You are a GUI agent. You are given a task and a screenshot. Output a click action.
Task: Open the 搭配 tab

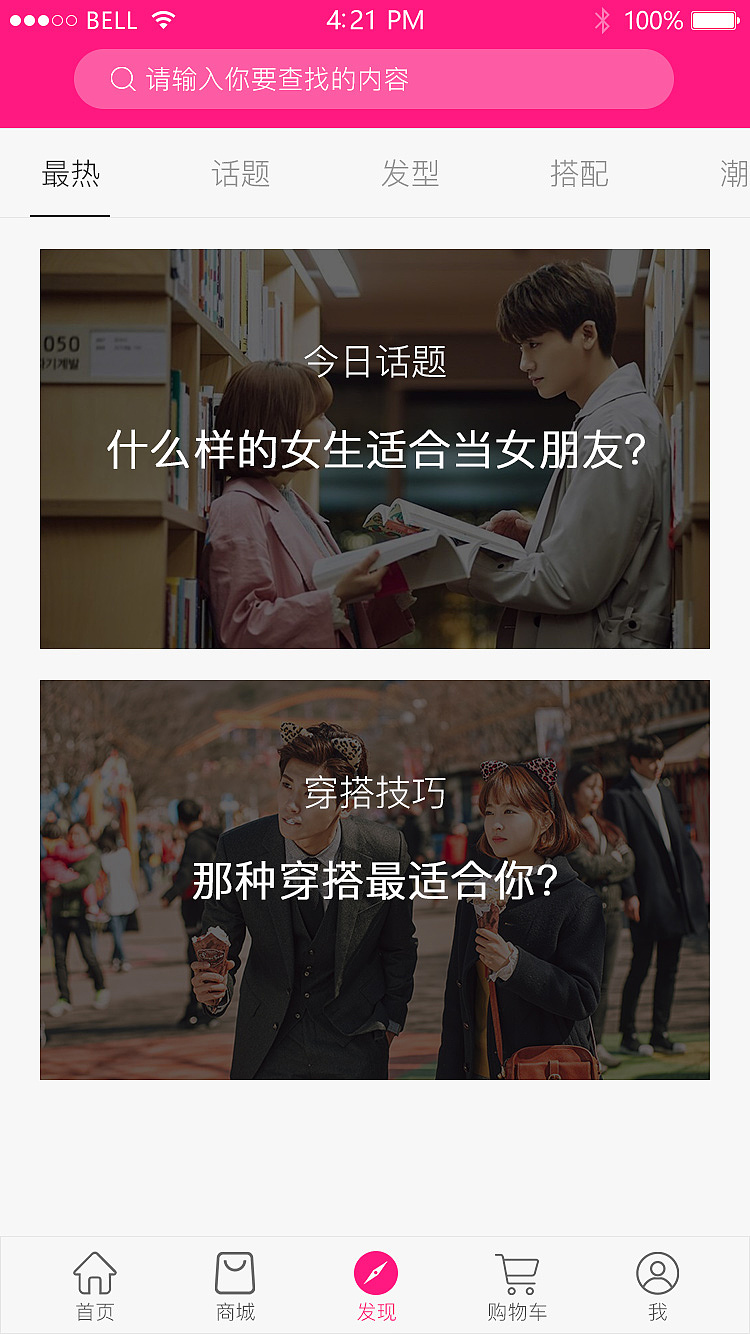[580, 172]
